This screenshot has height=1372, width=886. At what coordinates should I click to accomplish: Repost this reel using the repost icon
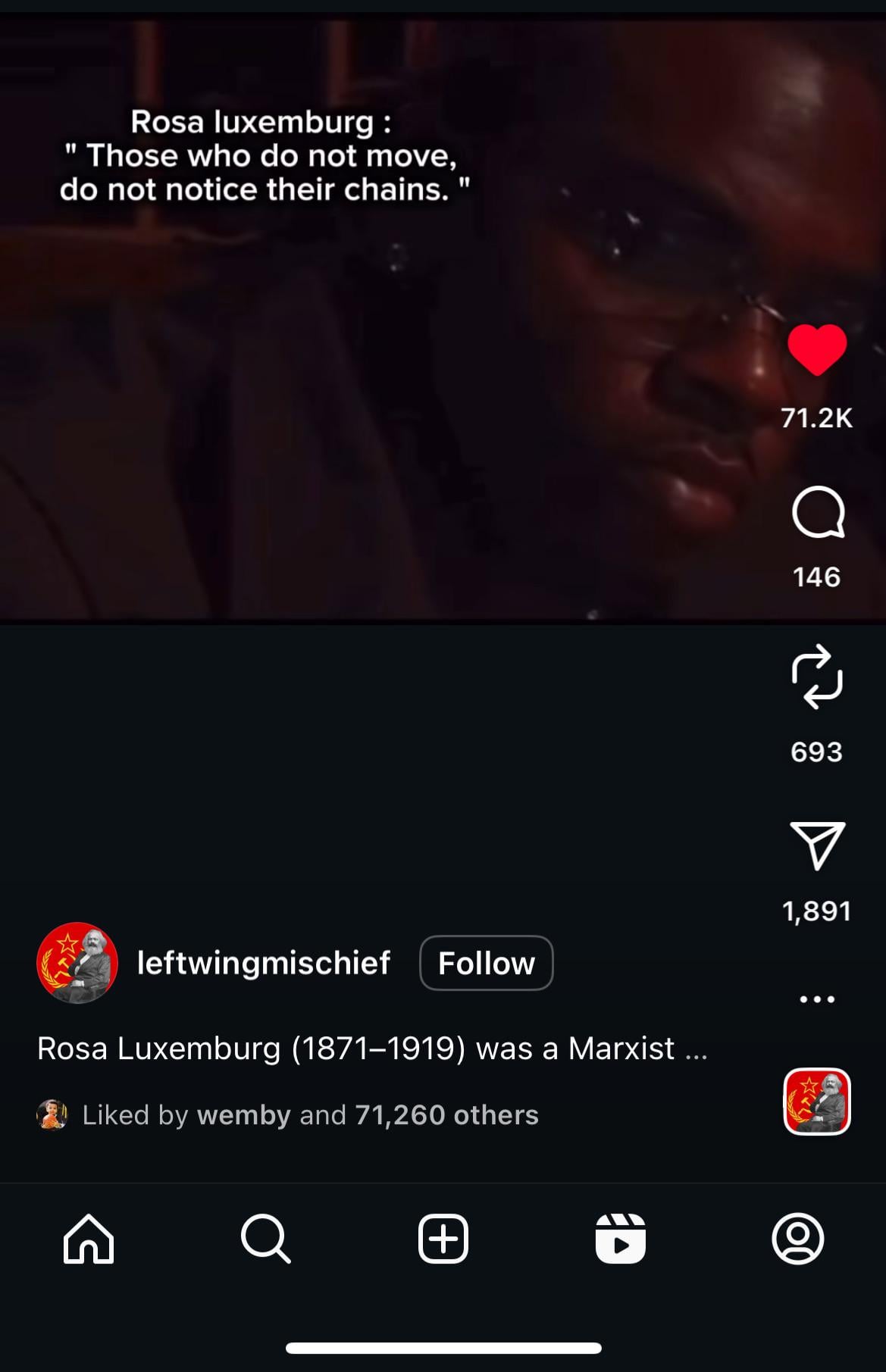pyautogui.click(x=816, y=677)
